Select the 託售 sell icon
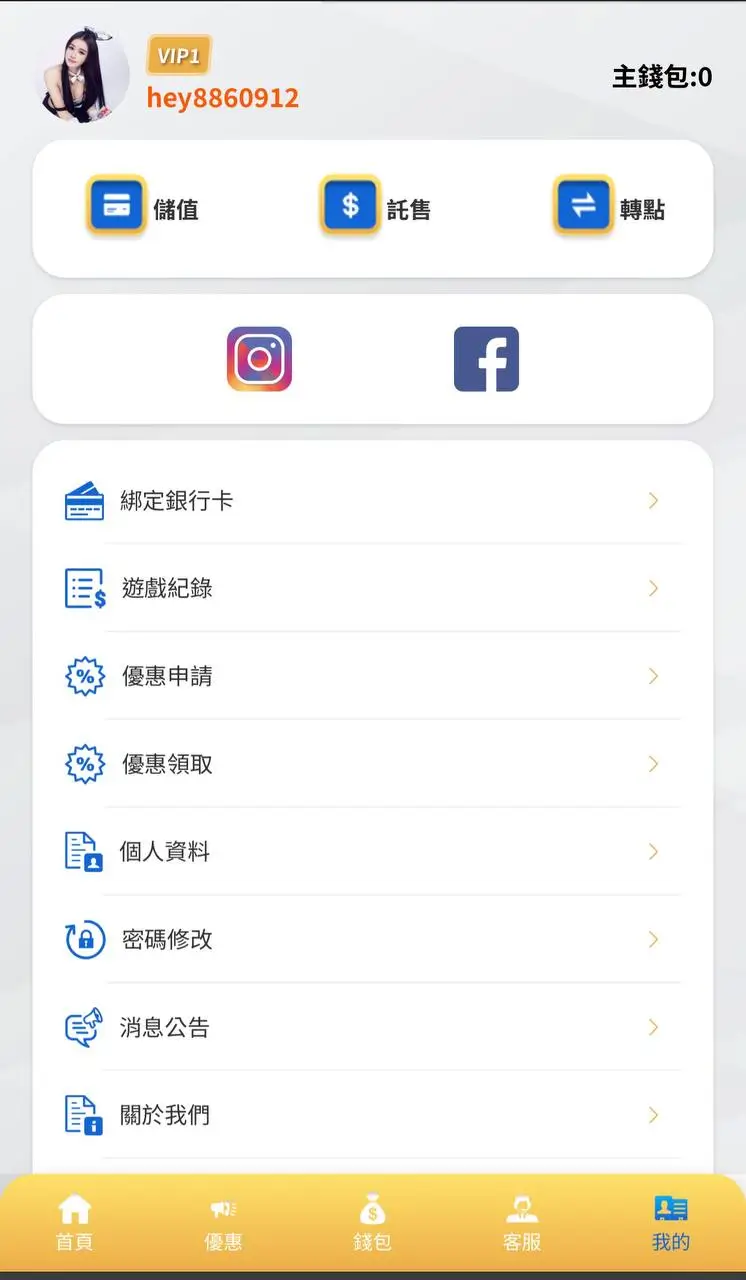Screen dimensions: 746x1280 [x=349, y=207]
